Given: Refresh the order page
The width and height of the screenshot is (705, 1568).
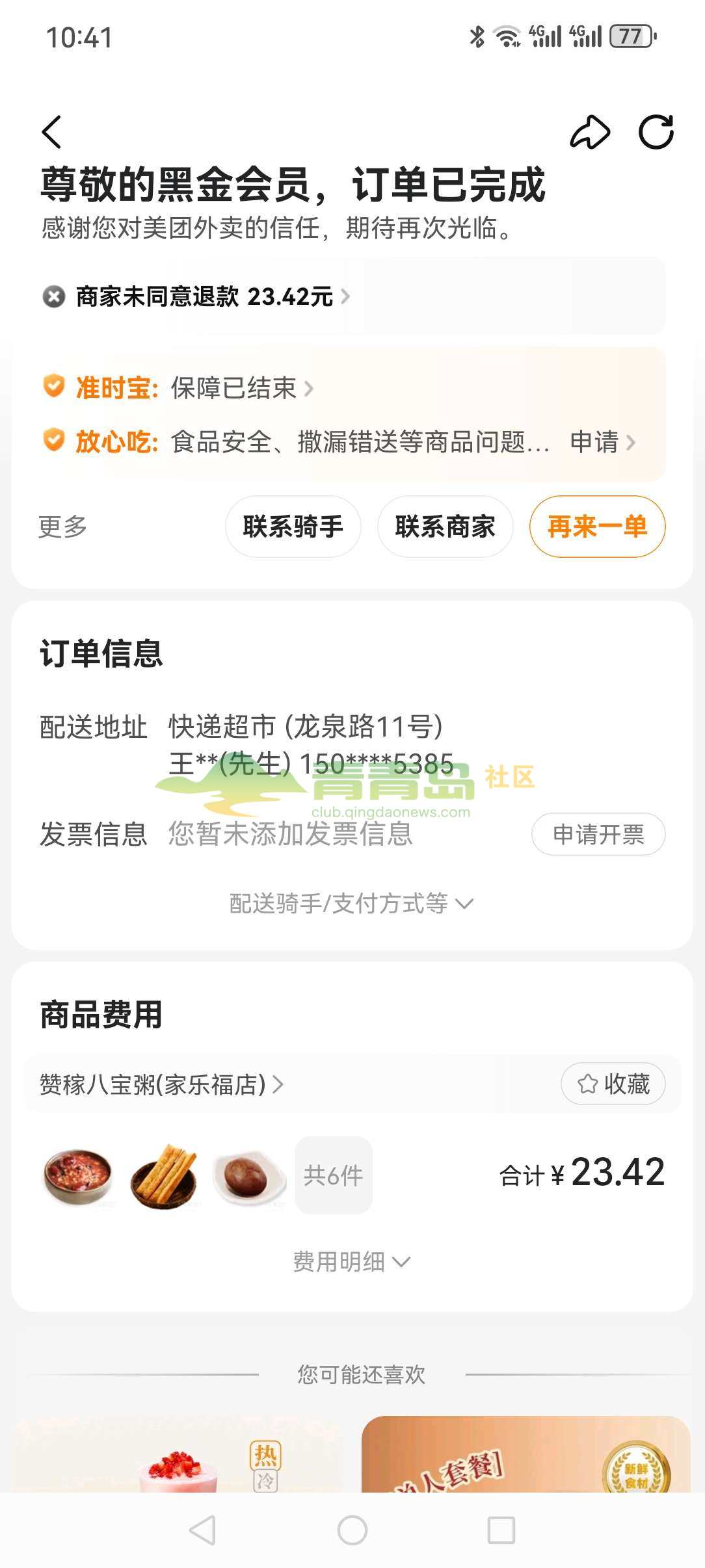Looking at the screenshot, I should 656,133.
